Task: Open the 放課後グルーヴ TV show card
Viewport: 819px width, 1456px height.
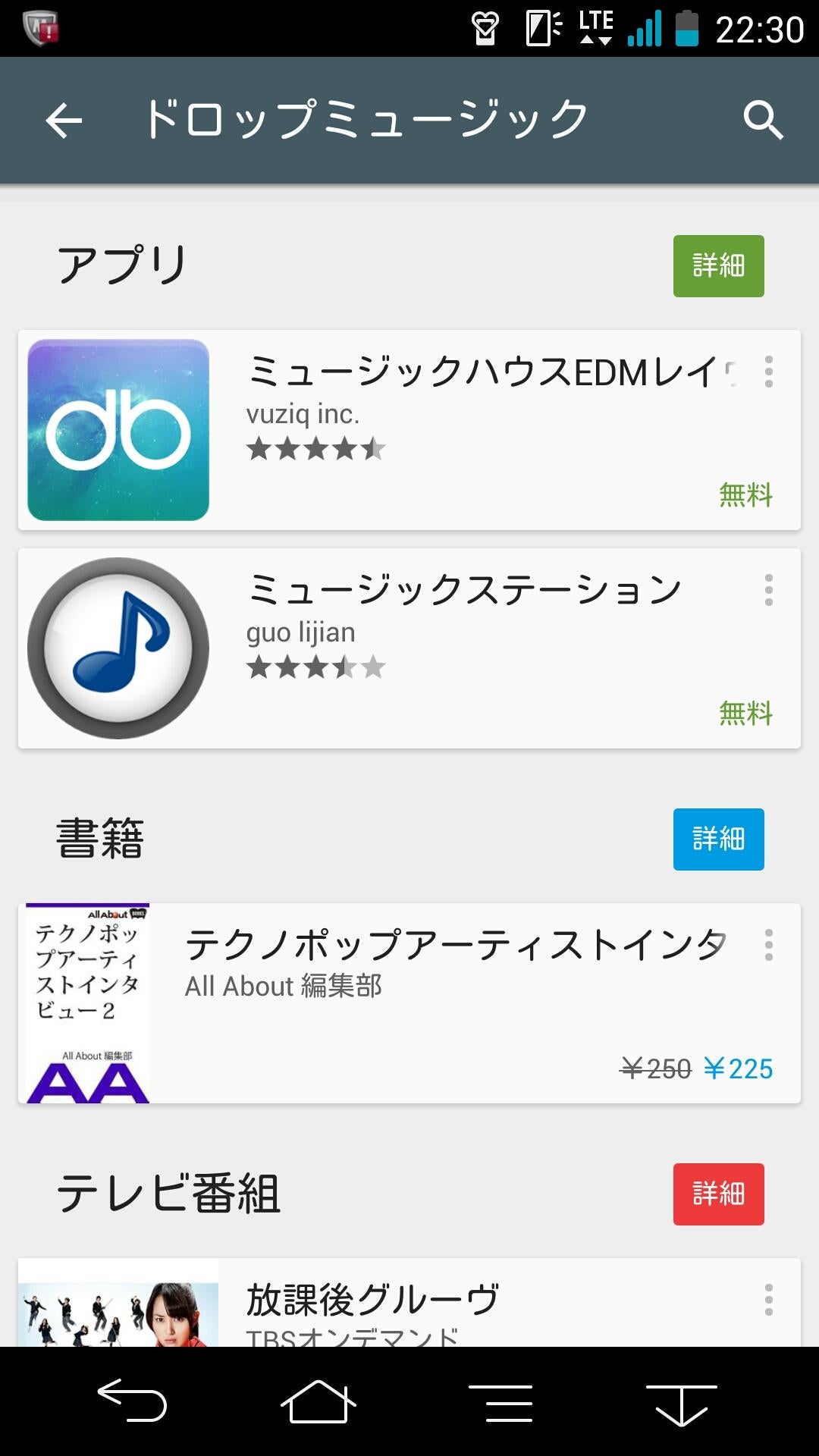Action: coord(409,1302)
